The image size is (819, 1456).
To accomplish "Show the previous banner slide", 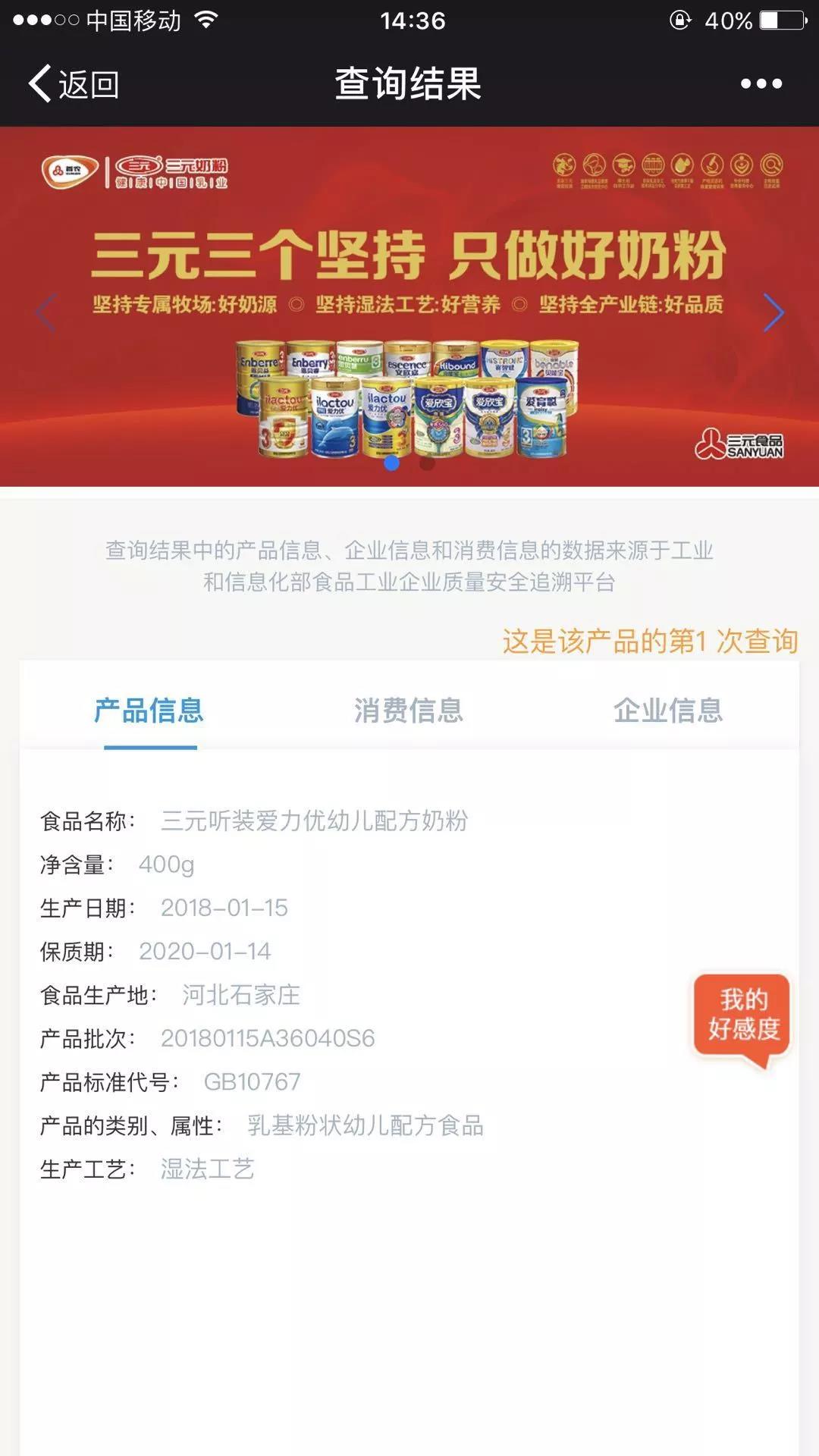I will tap(45, 312).
